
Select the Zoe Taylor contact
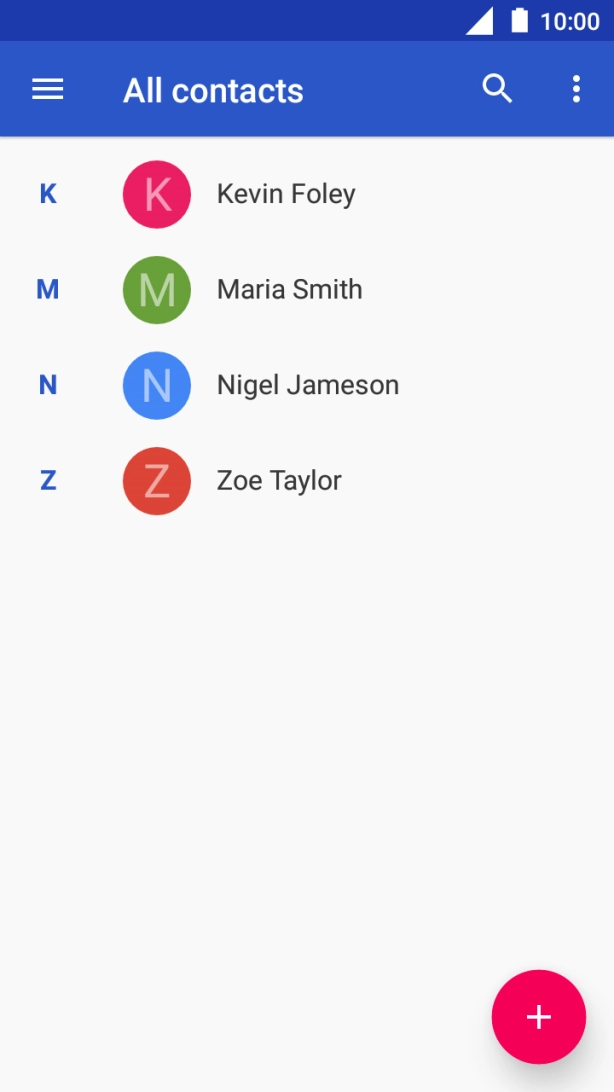[x=279, y=481]
